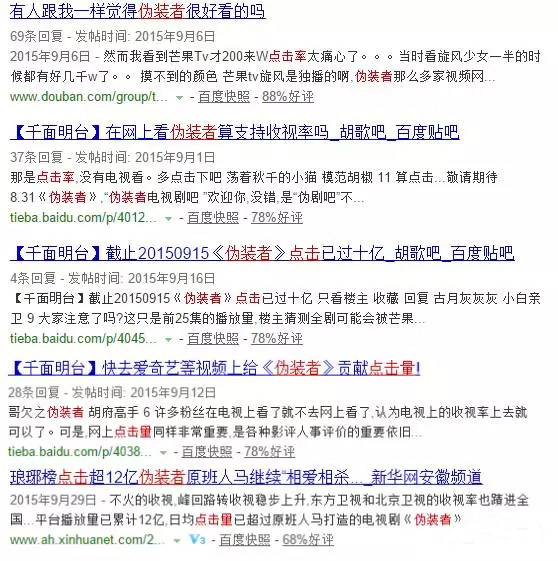This screenshot has height=561, width=558.
Task: Open 78%好评 for tieba.baidu.com/p/4045 result
Action: pyautogui.click(x=277, y=338)
